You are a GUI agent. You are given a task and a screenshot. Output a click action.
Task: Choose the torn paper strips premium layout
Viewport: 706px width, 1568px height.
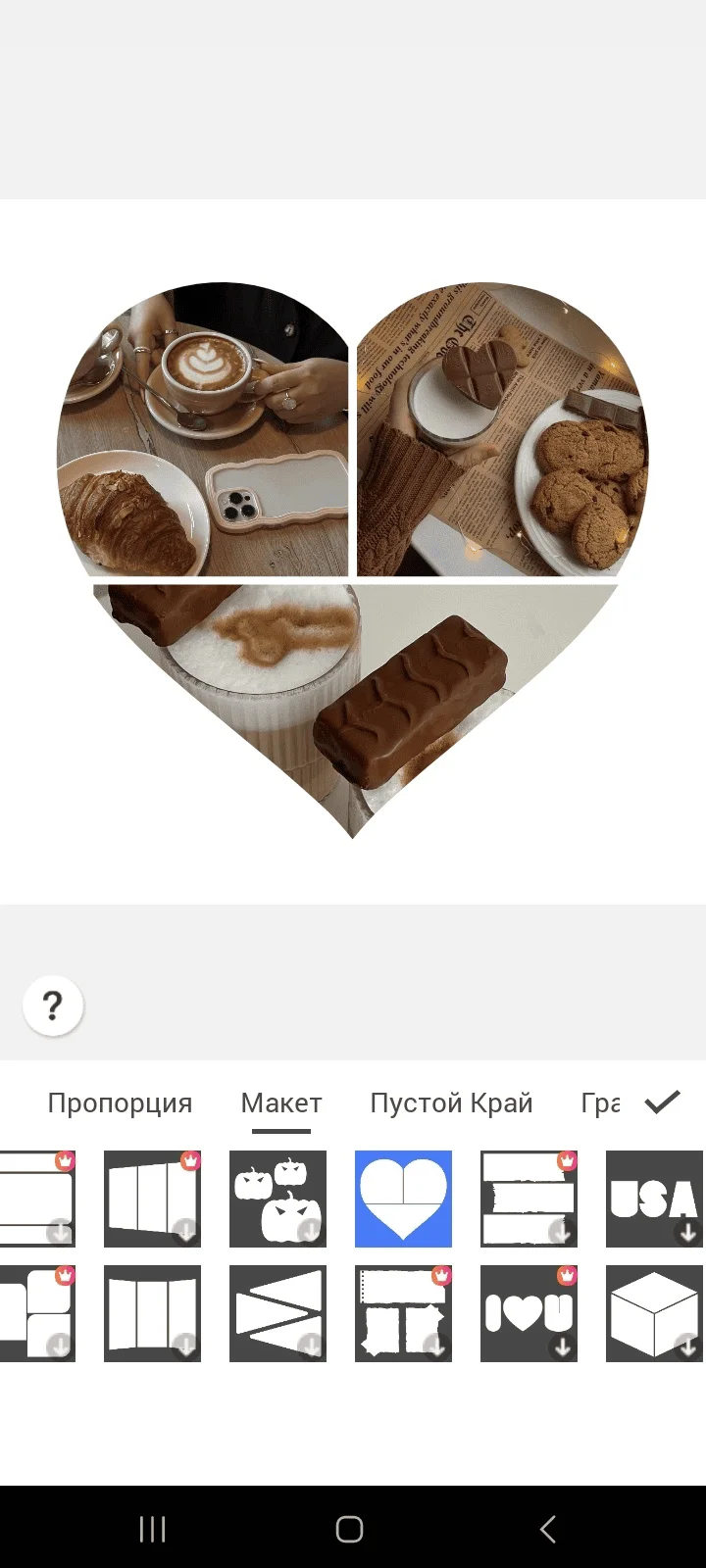[529, 1199]
